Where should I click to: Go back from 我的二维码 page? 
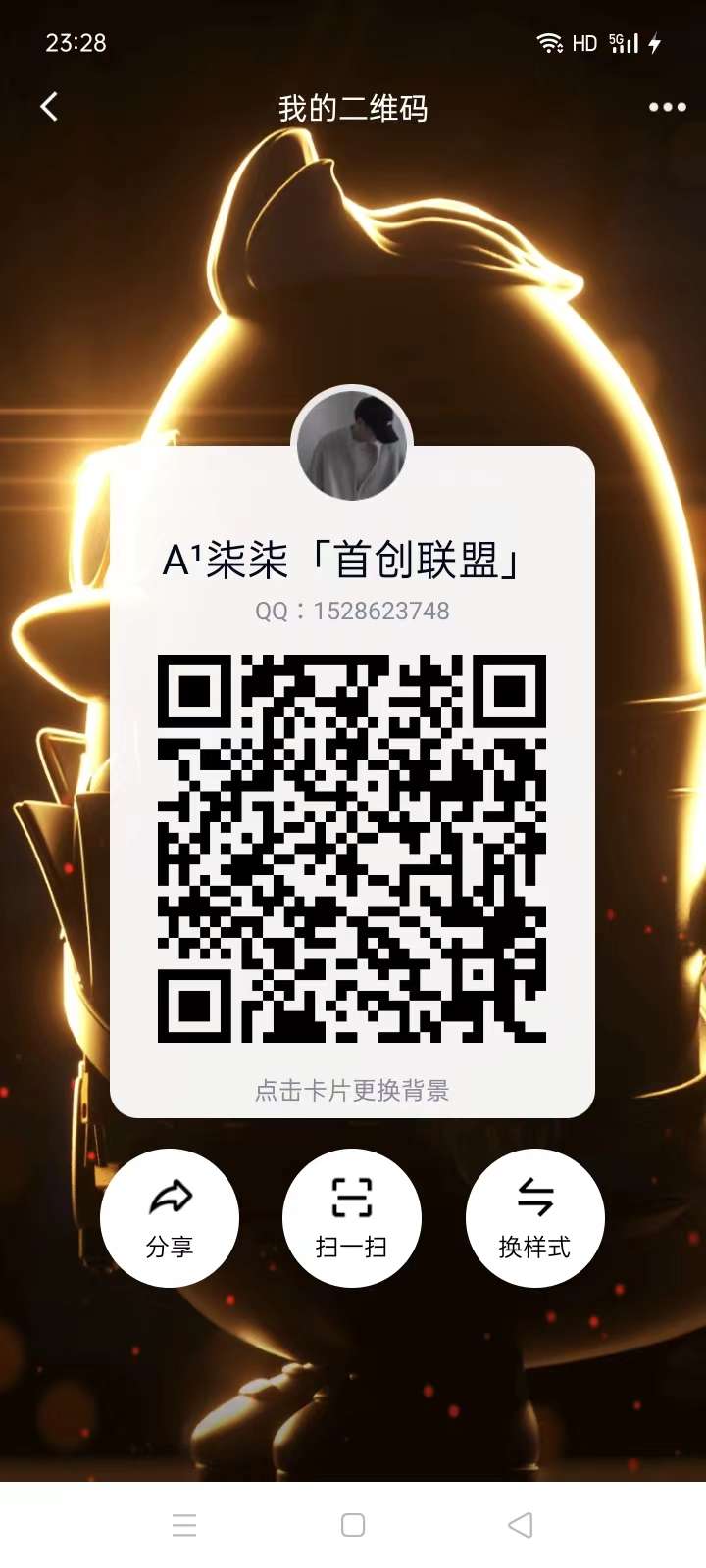pyautogui.click(x=49, y=107)
